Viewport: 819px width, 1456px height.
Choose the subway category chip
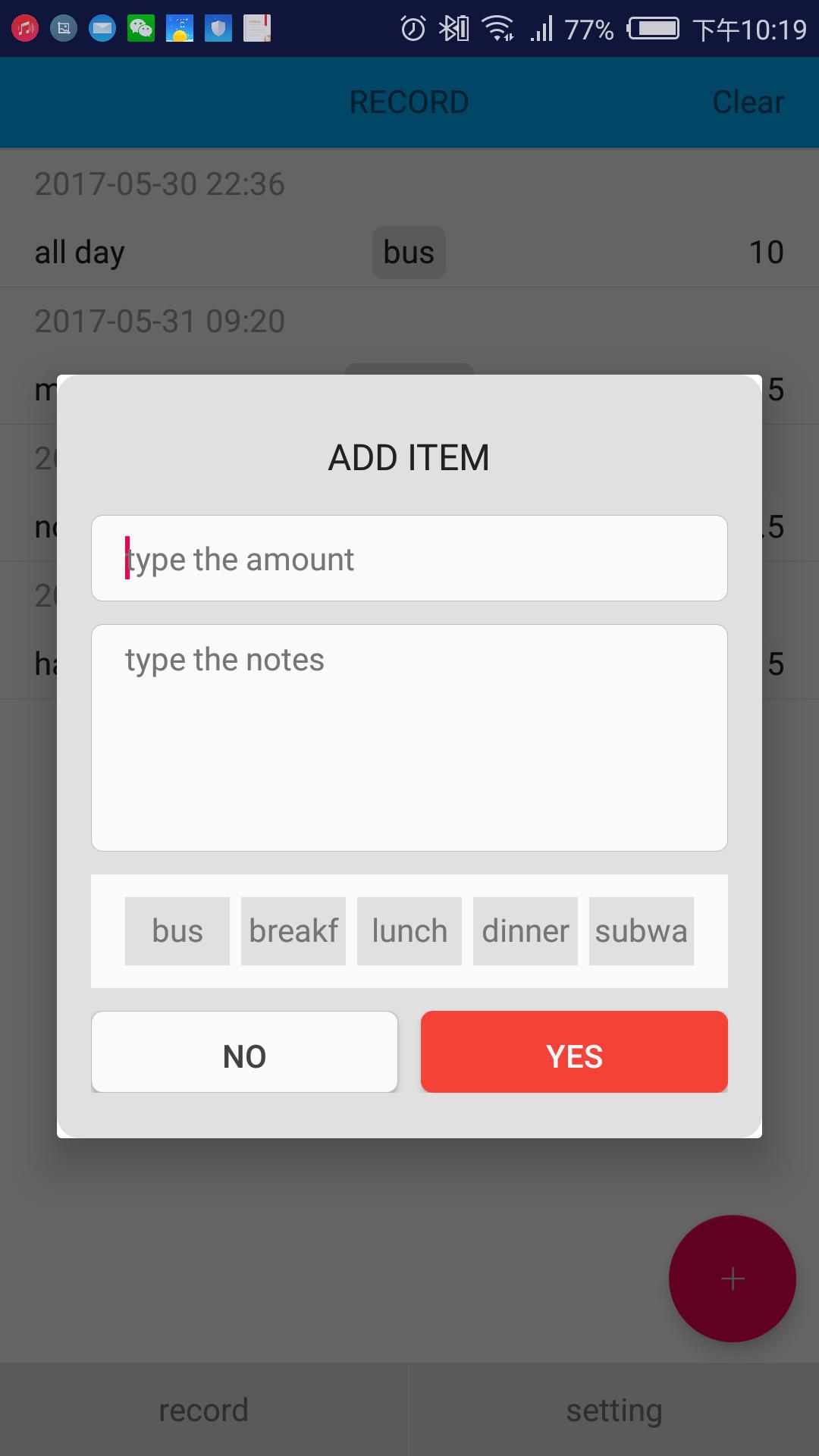642,931
